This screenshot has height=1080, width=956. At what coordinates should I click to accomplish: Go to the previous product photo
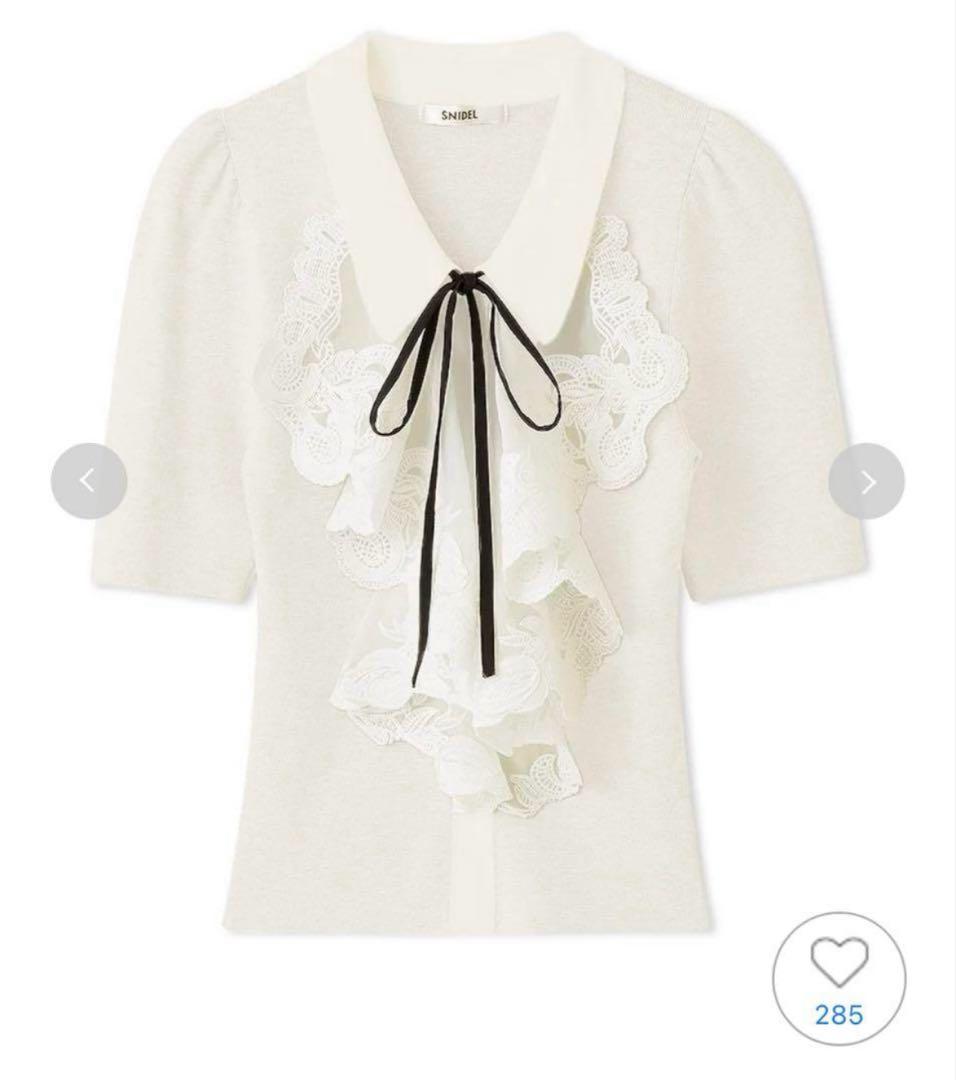(x=88, y=481)
